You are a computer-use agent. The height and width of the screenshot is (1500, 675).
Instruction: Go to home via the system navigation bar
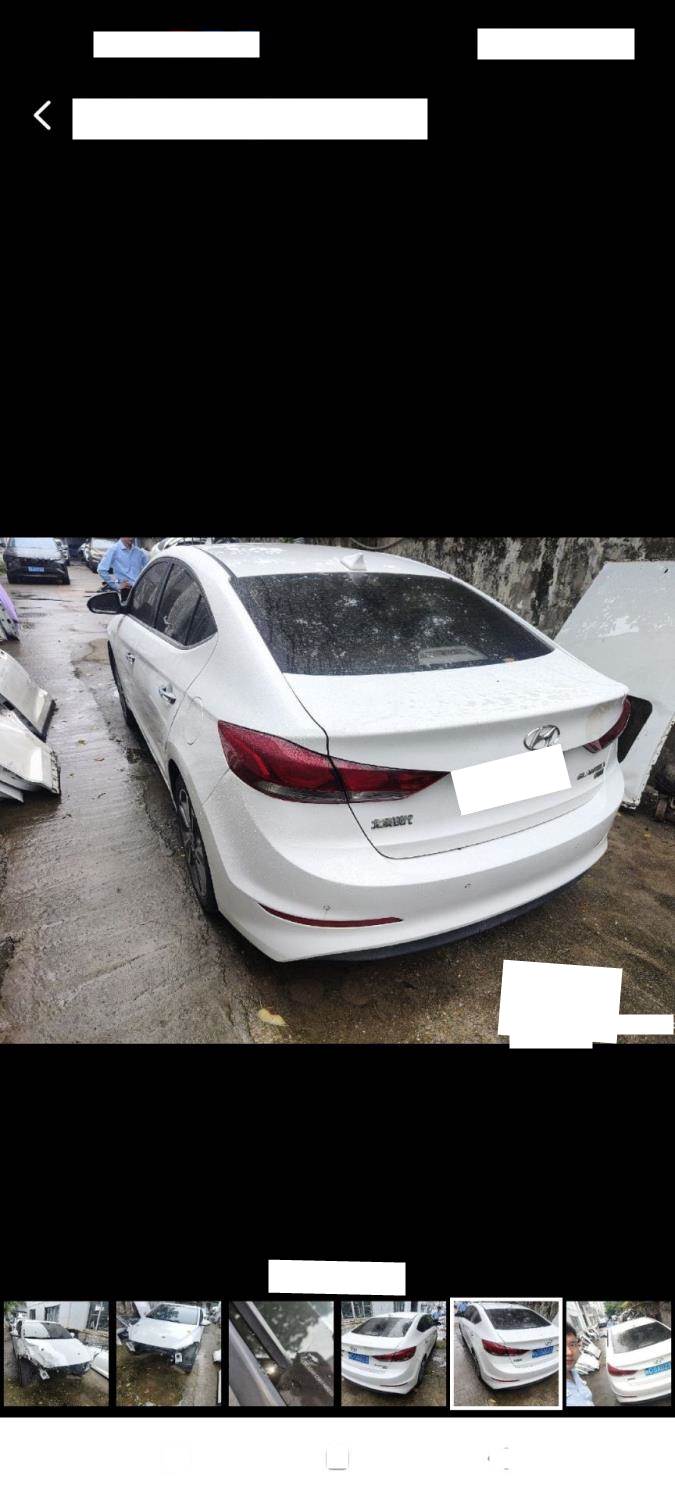pos(337,1459)
